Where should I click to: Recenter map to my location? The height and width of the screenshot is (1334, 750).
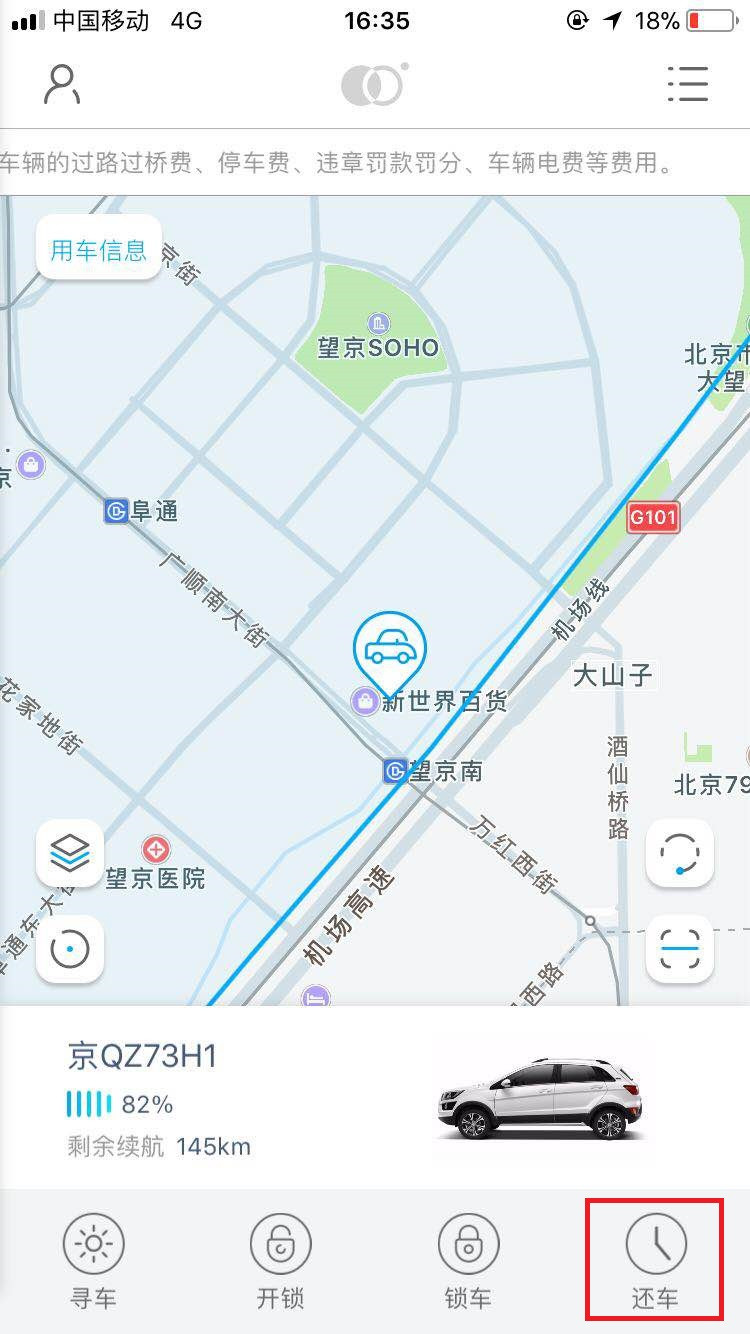(70, 949)
